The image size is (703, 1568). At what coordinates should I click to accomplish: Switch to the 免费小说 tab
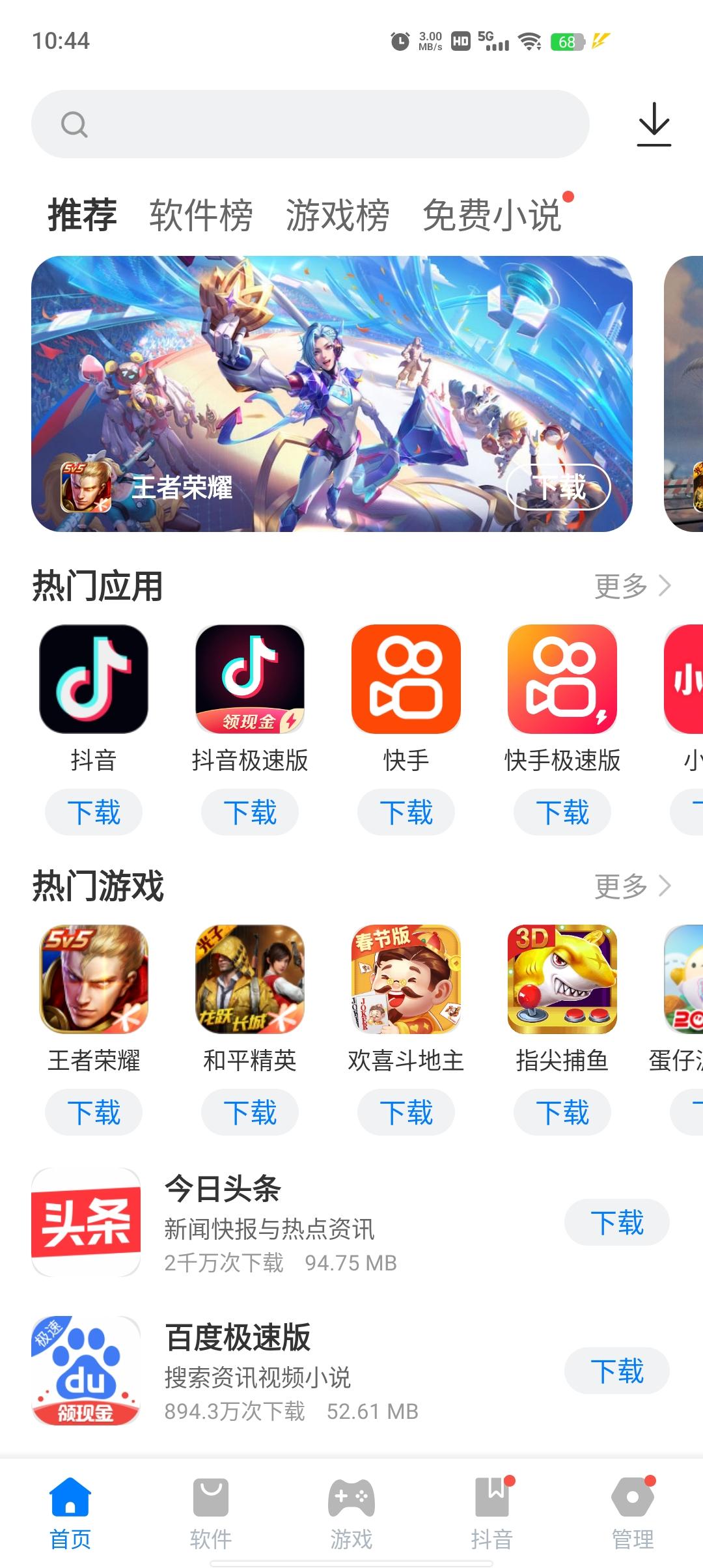(491, 216)
